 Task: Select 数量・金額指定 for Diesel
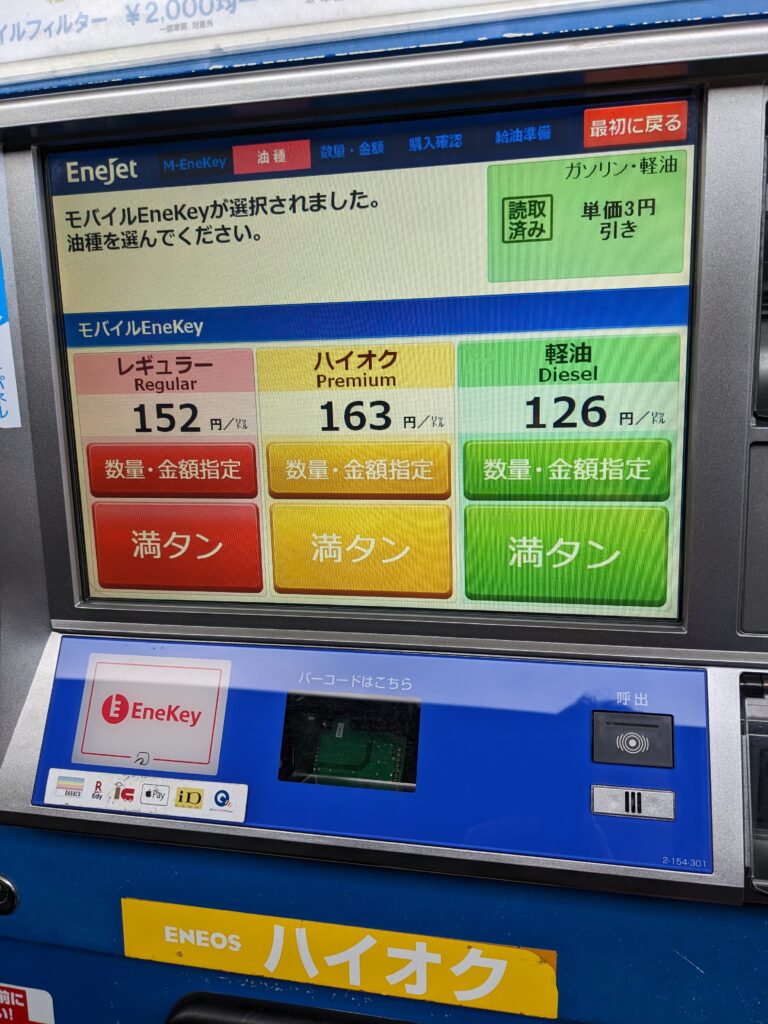(x=567, y=470)
